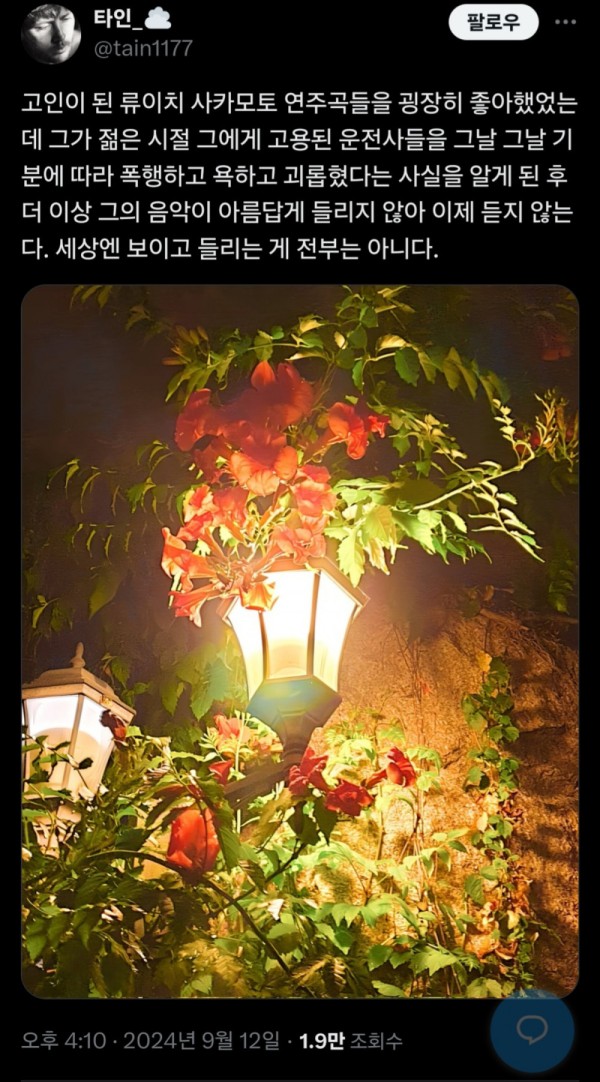Open the 타인 profile picture

point(50,33)
